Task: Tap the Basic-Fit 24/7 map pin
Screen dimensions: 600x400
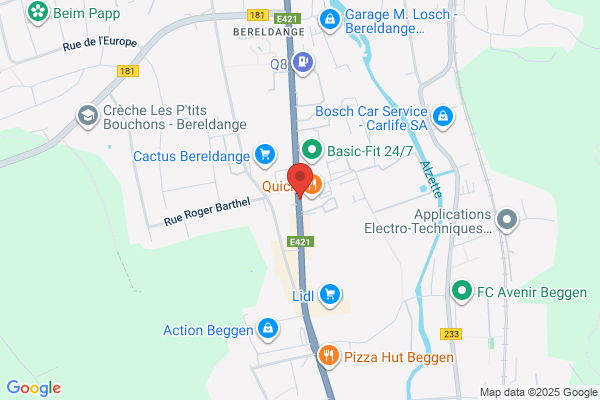Action: click(x=312, y=151)
